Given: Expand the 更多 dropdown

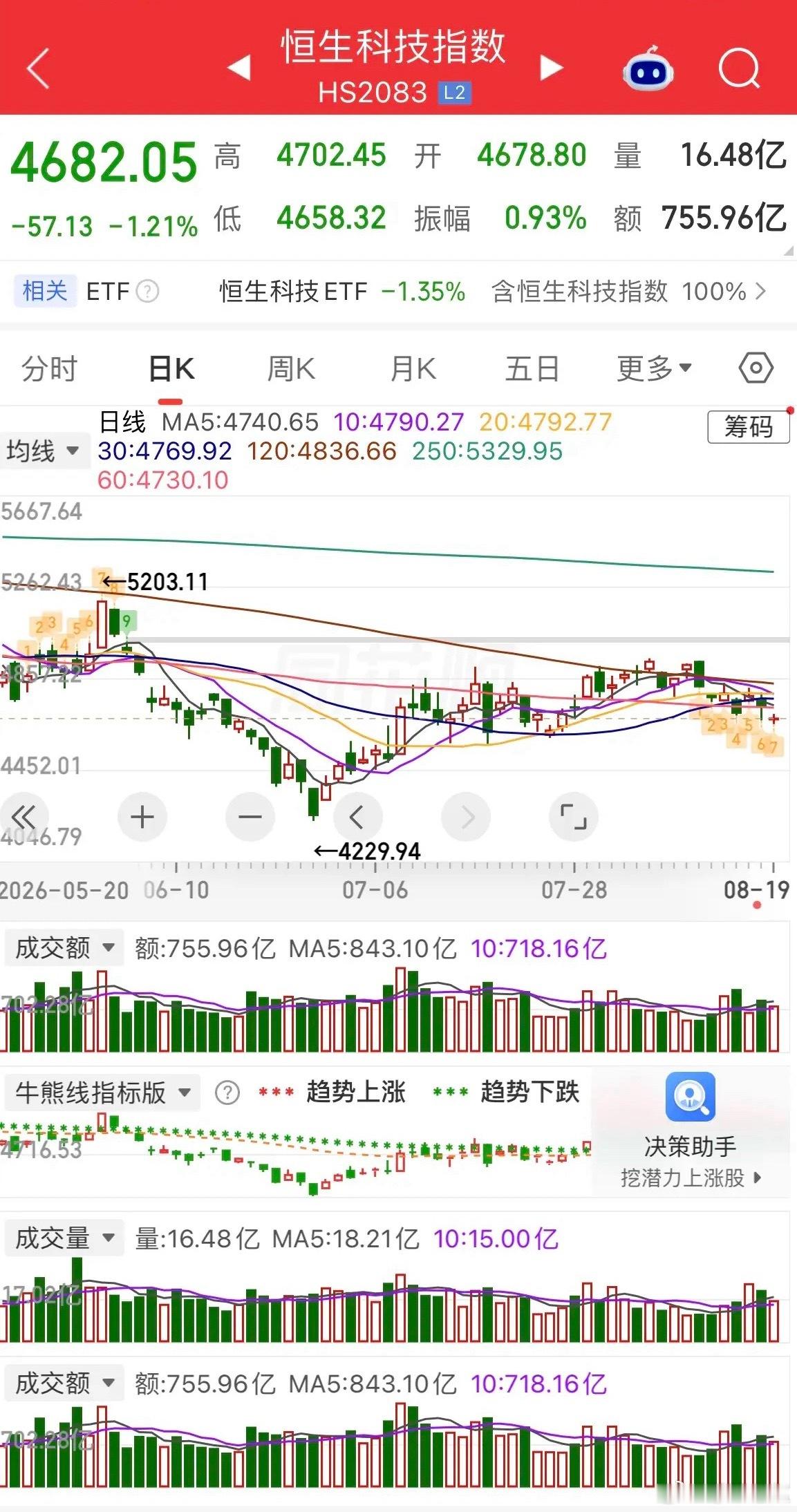Looking at the screenshot, I should pyautogui.click(x=654, y=368).
